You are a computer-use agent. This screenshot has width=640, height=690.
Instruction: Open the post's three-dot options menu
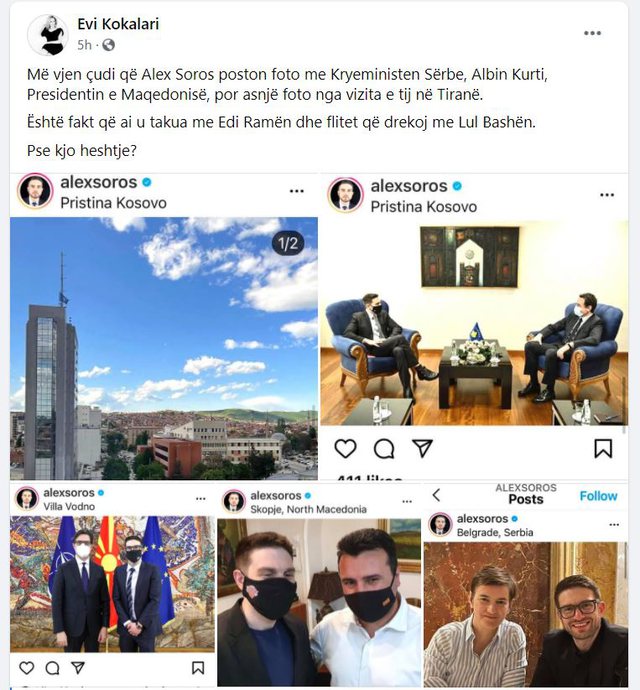click(x=593, y=33)
